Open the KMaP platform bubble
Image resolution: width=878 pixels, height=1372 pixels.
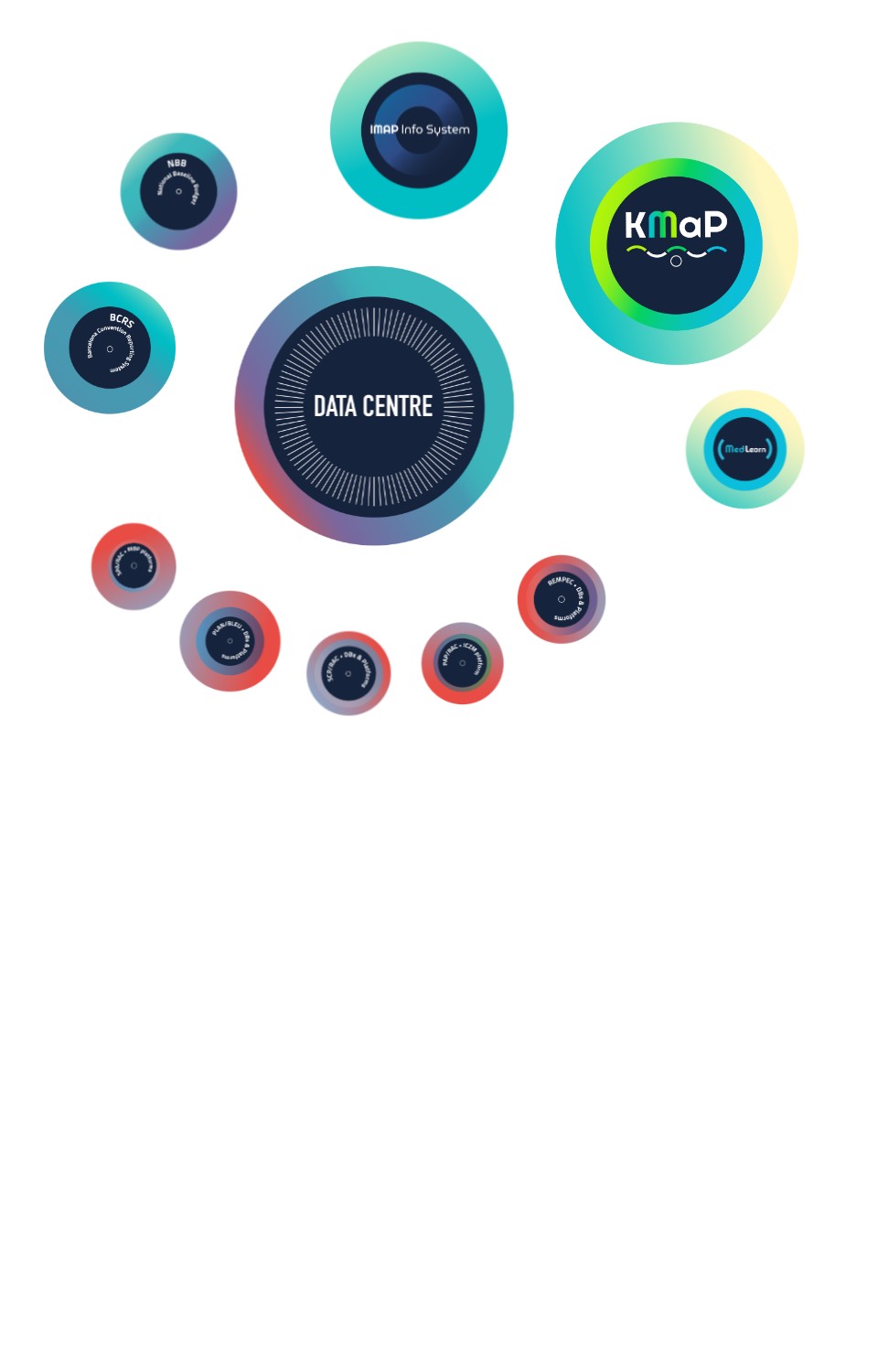tap(676, 243)
